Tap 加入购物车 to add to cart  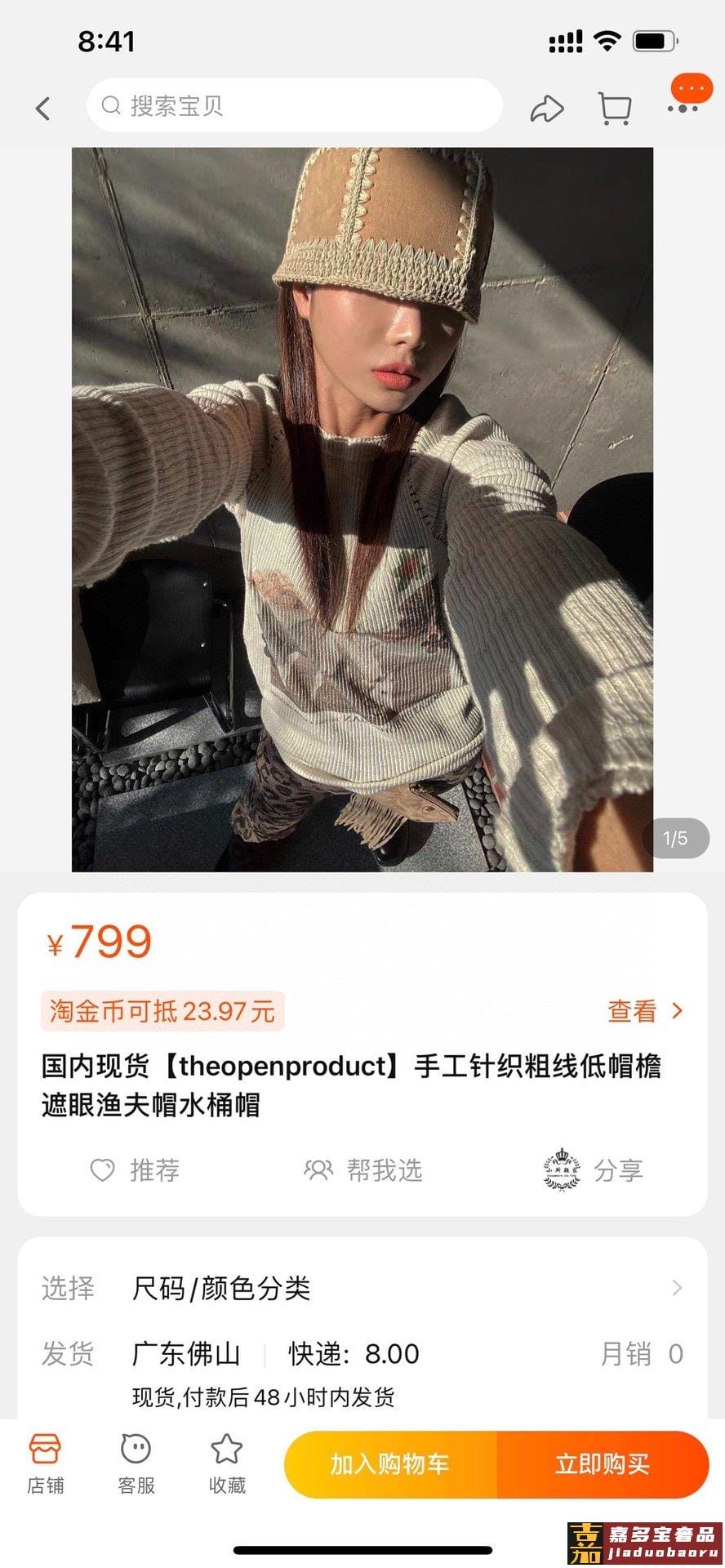point(390,1464)
